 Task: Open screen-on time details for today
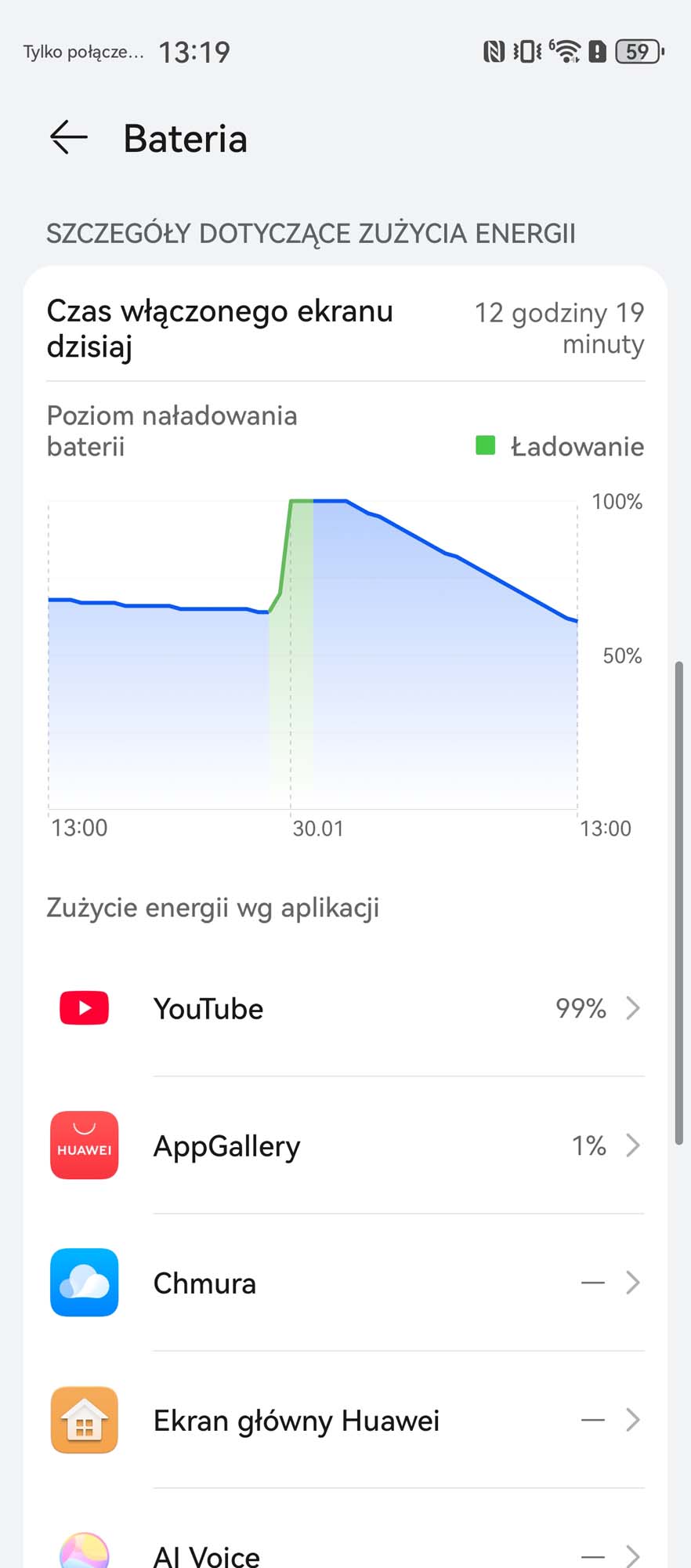coord(345,328)
